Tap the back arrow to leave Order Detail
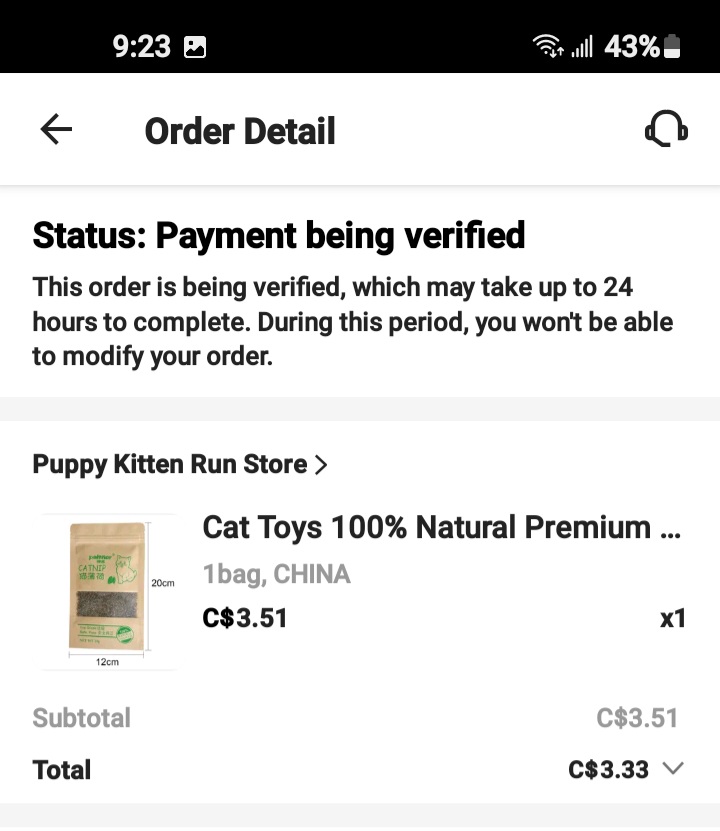The width and height of the screenshot is (720, 831). [x=55, y=128]
